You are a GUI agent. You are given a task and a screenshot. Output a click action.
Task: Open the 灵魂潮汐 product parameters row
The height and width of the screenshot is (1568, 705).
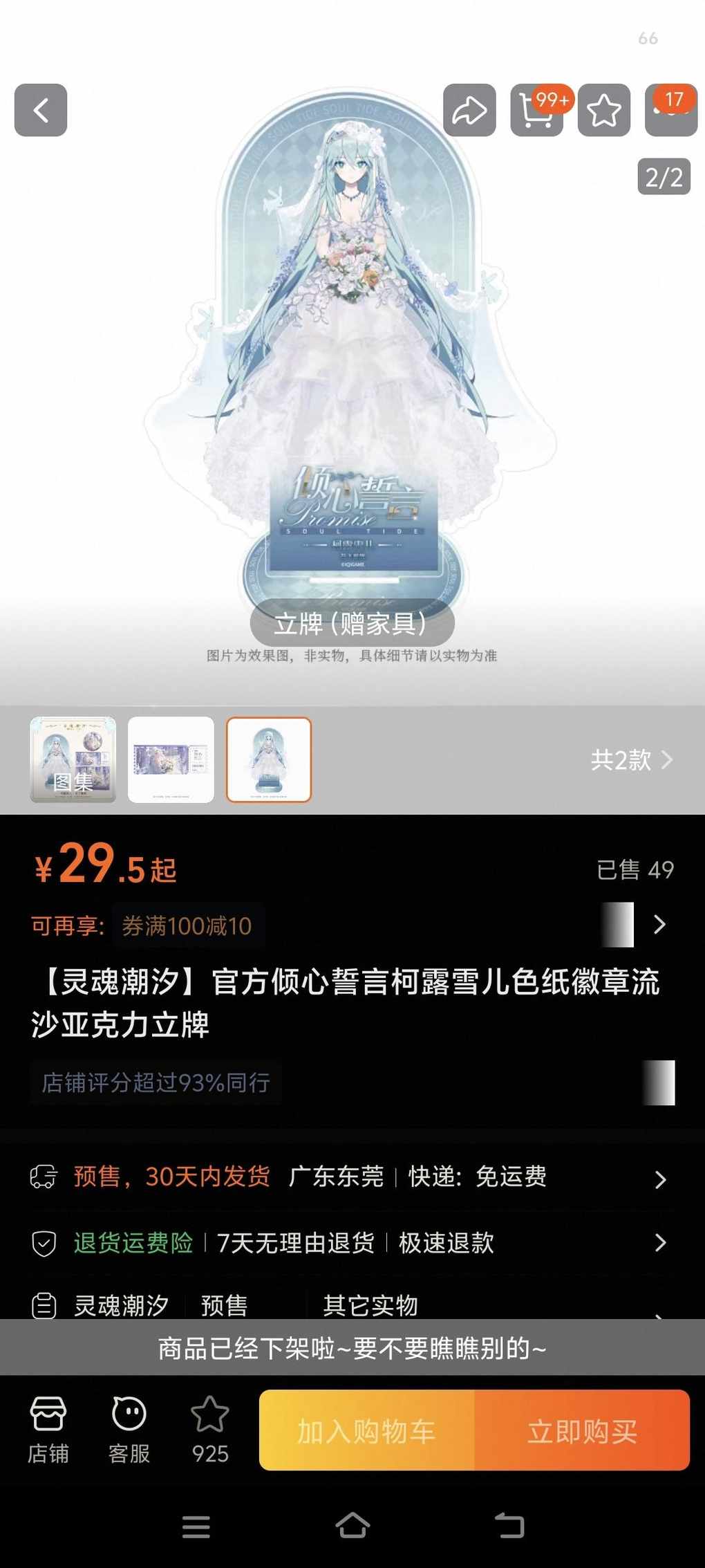(346, 1304)
